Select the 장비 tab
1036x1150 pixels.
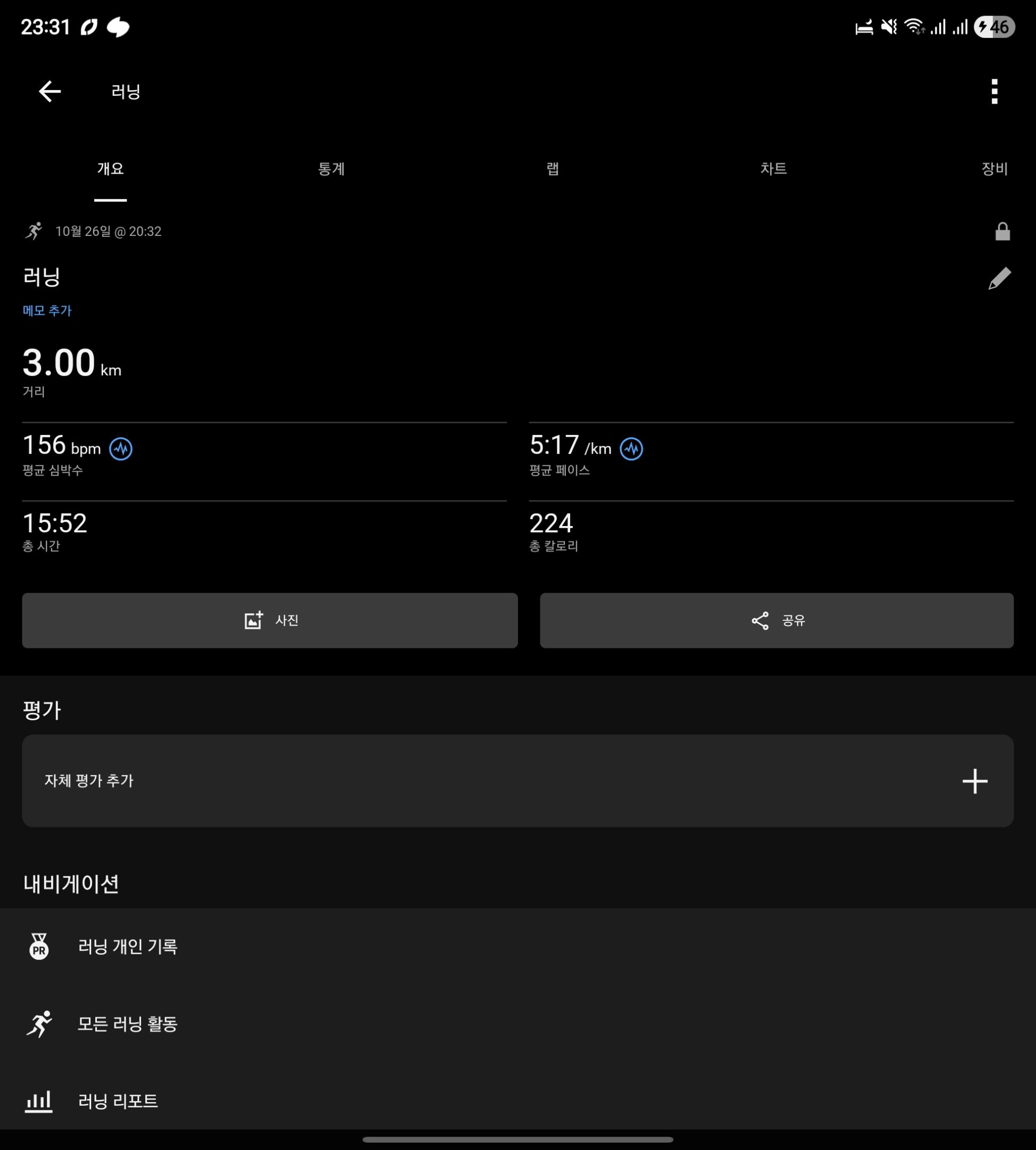click(994, 169)
